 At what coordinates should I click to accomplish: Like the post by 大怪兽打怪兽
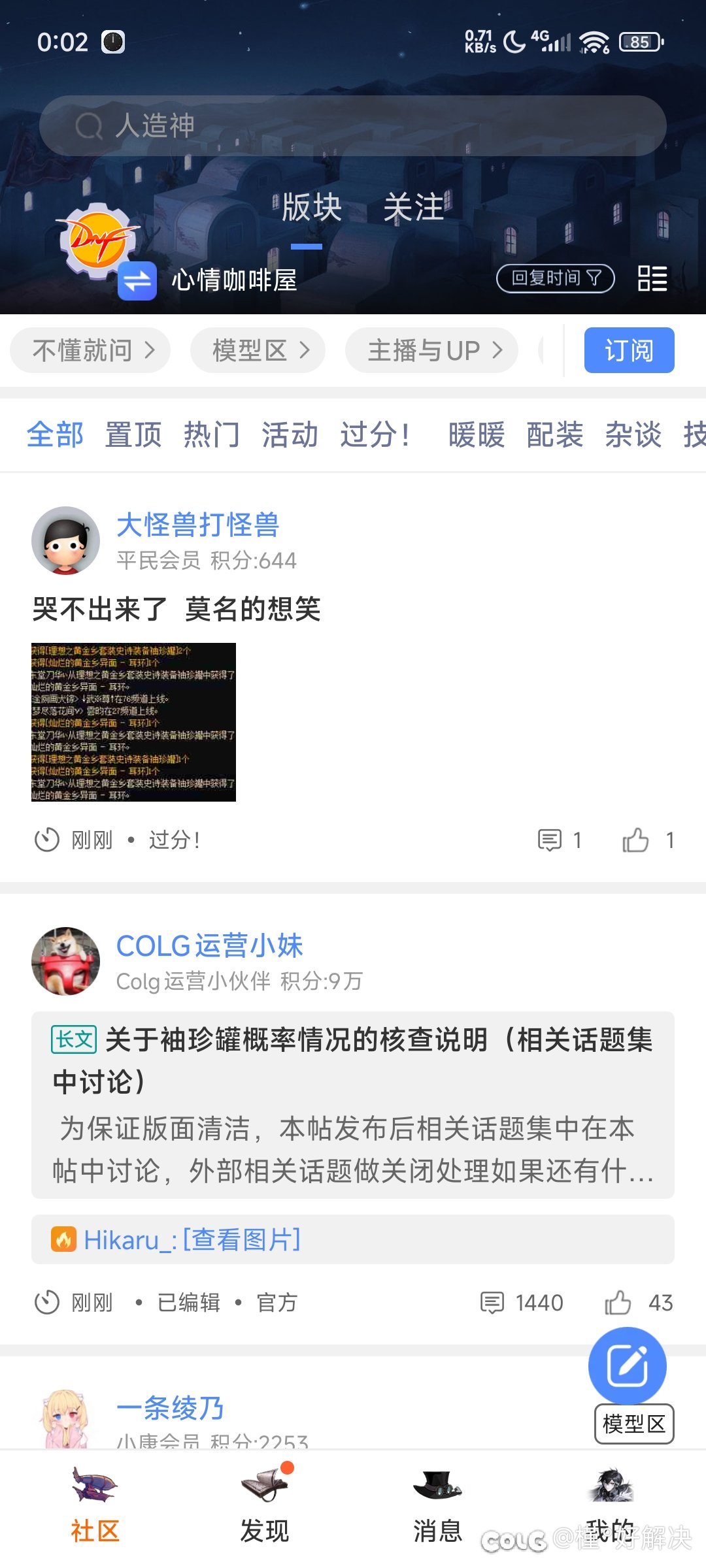[x=648, y=840]
